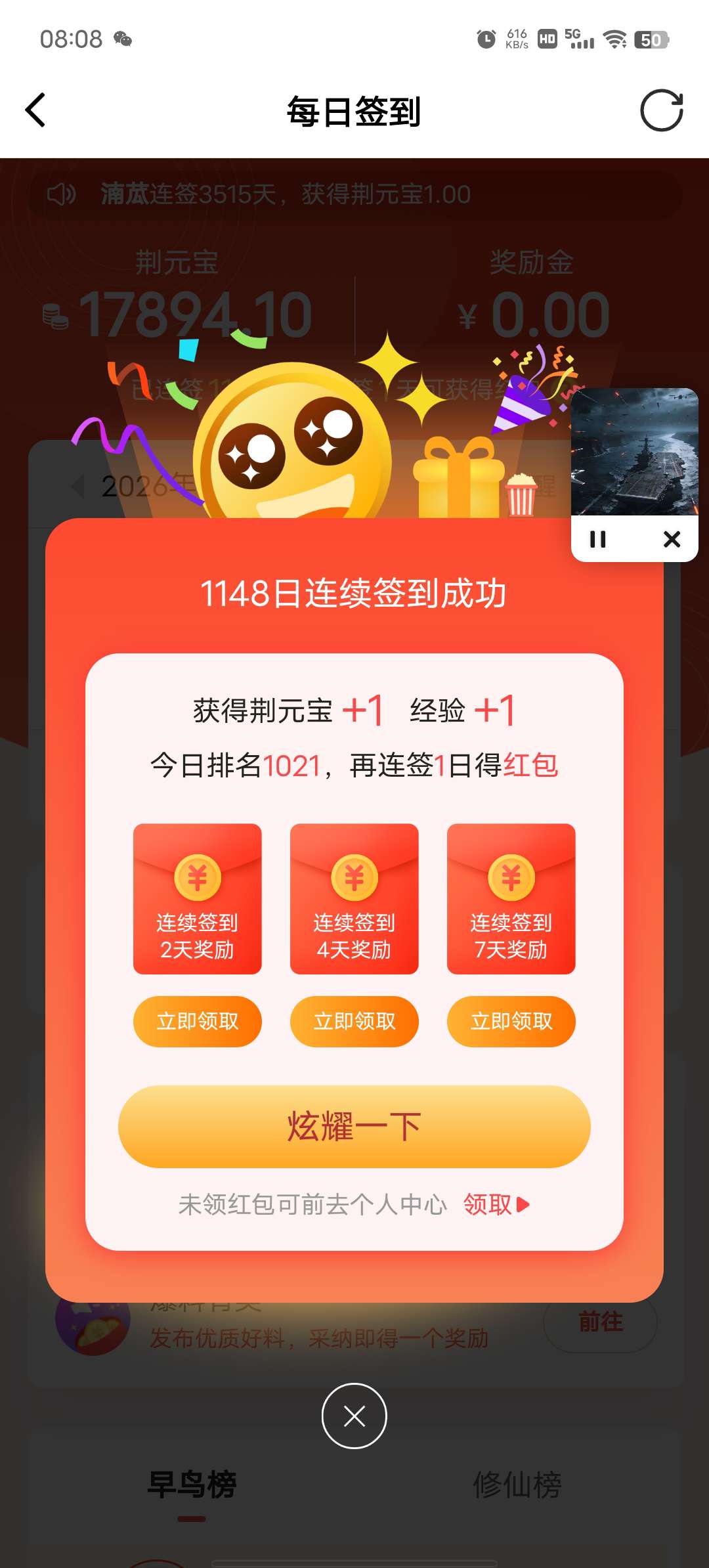Open the floating video thumbnail
This screenshot has width=709, height=1568.
click(x=634, y=452)
